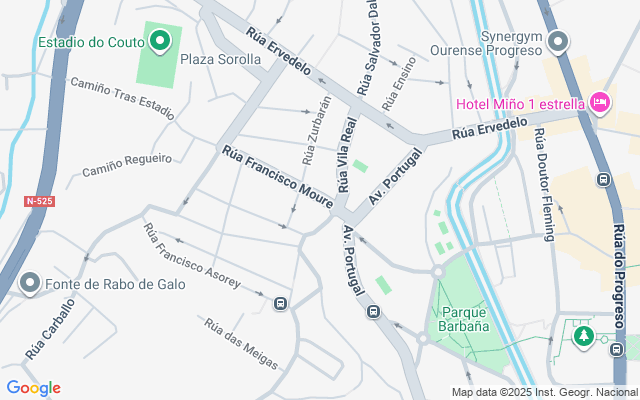Open the Hotel Miño 1 estrella marker

tap(599, 102)
